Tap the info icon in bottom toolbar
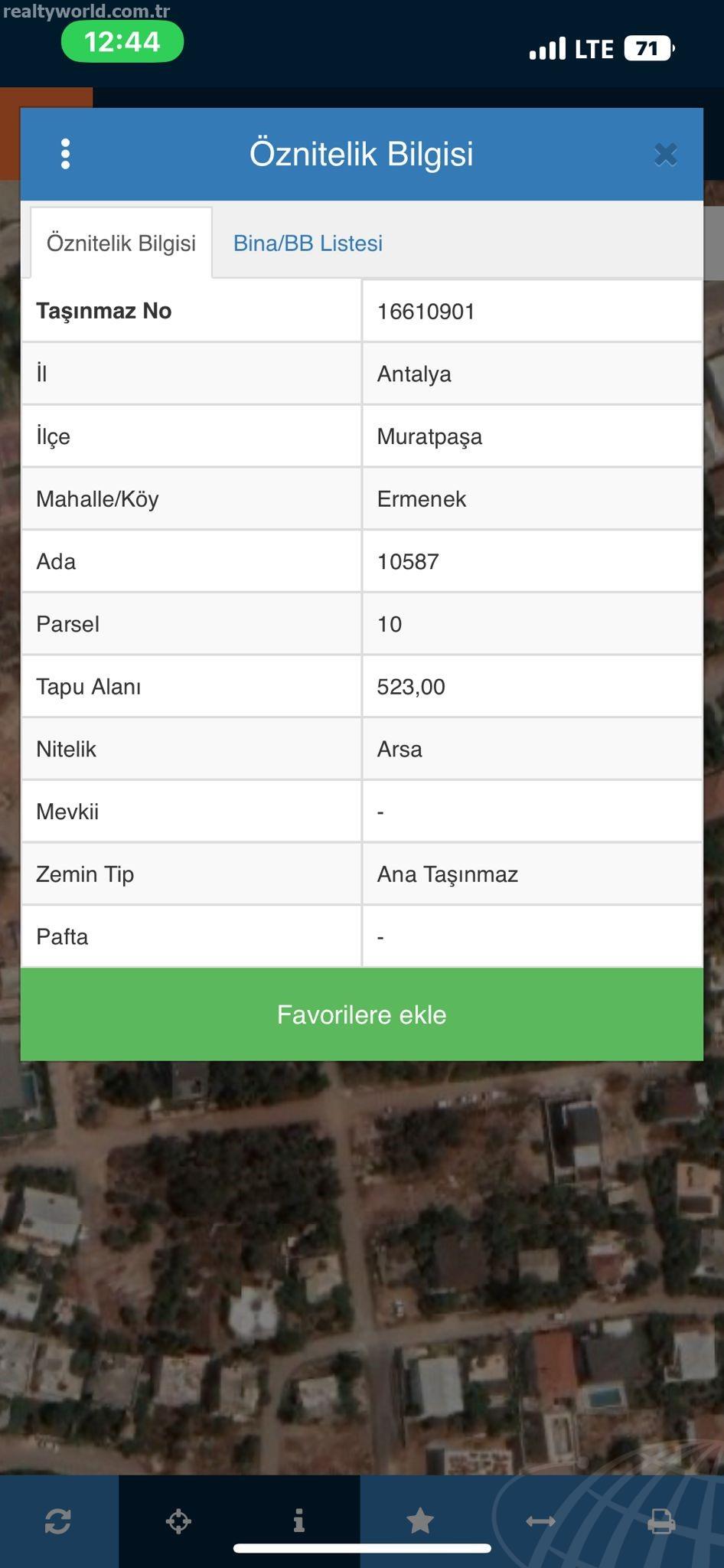 click(299, 1521)
